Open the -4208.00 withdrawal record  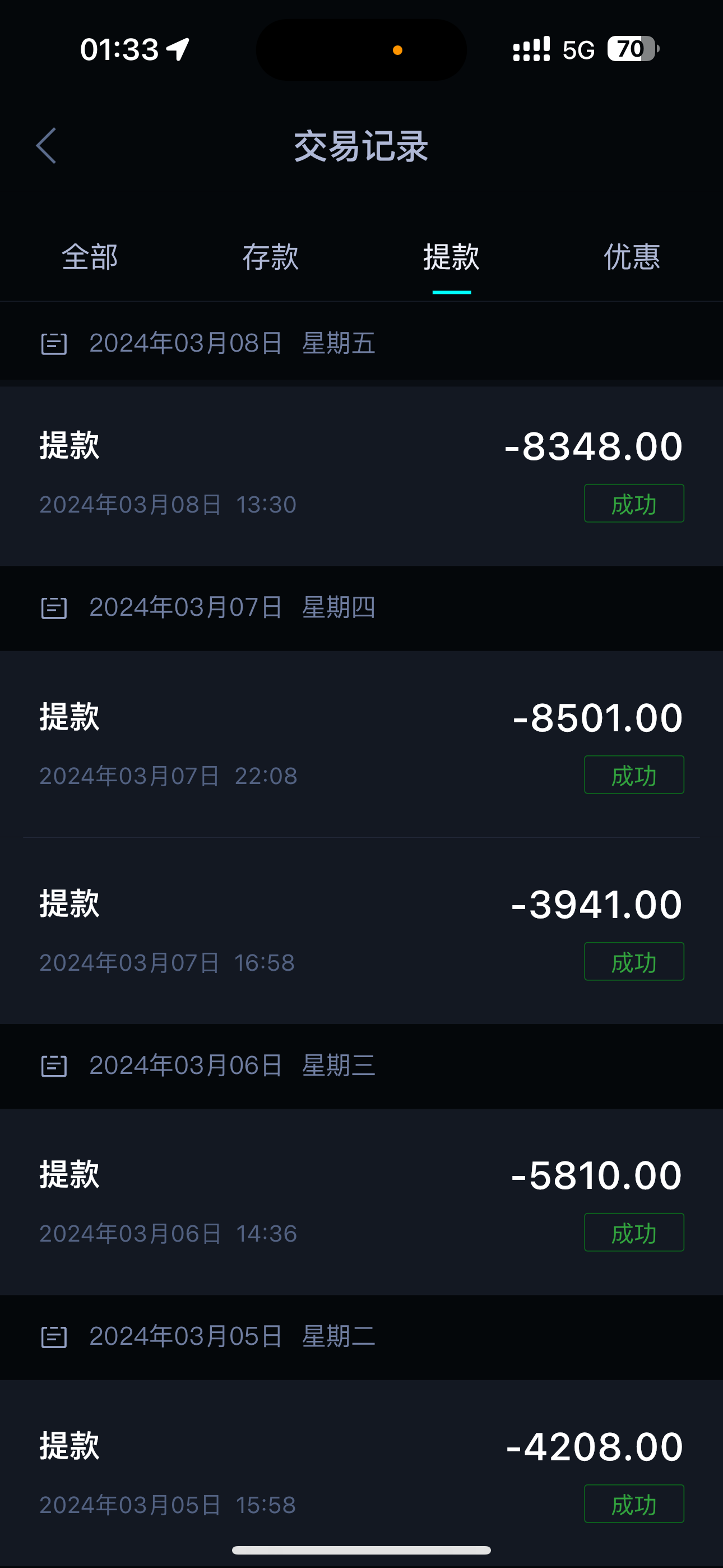click(361, 1473)
